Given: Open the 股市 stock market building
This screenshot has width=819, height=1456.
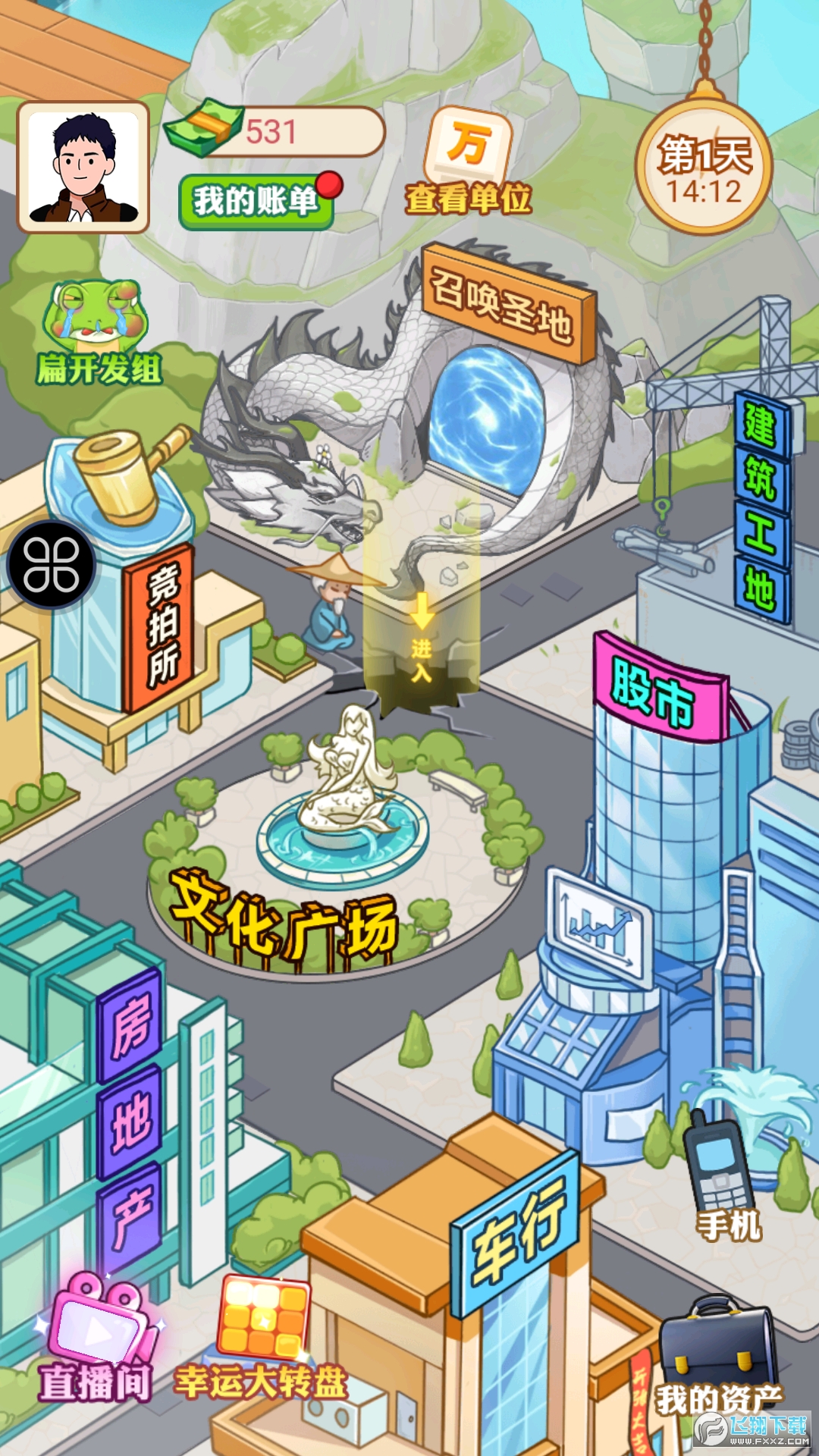Looking at the screenshot, I should pyautogui.click(x=654, y=692).
